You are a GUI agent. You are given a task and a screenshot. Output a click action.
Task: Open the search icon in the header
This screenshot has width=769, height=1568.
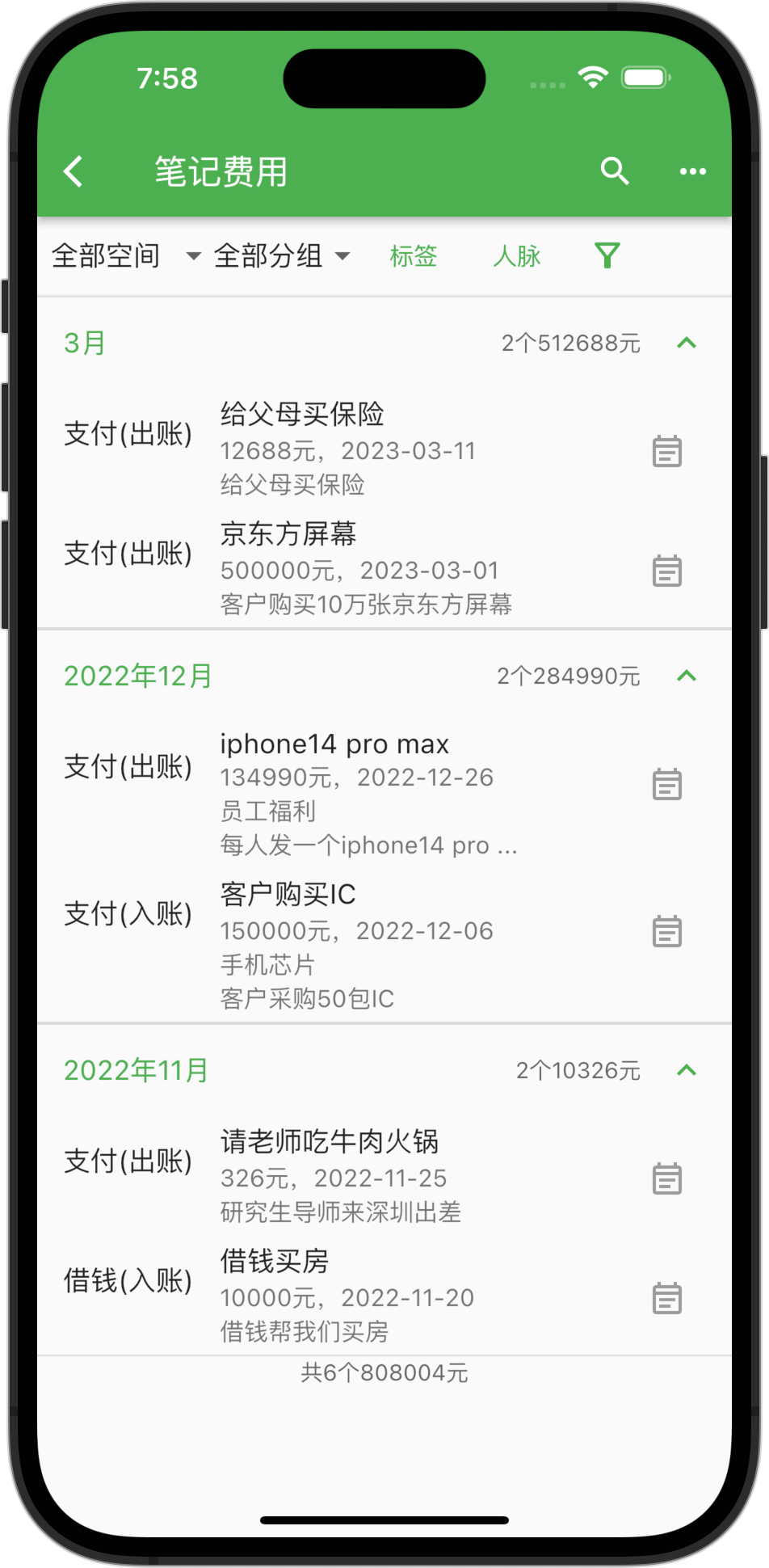(615, 171)
